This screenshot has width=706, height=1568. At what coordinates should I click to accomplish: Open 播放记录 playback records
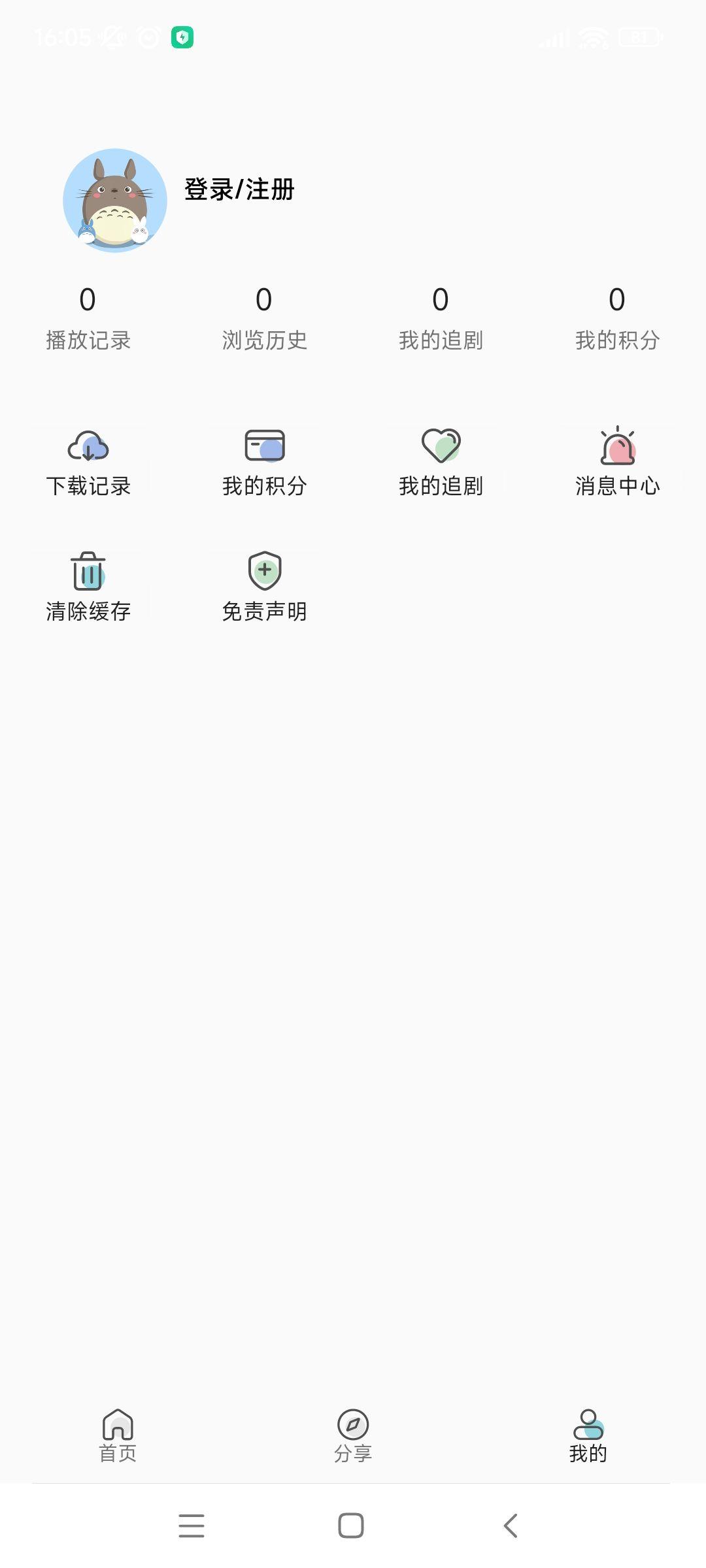point(88,318)
